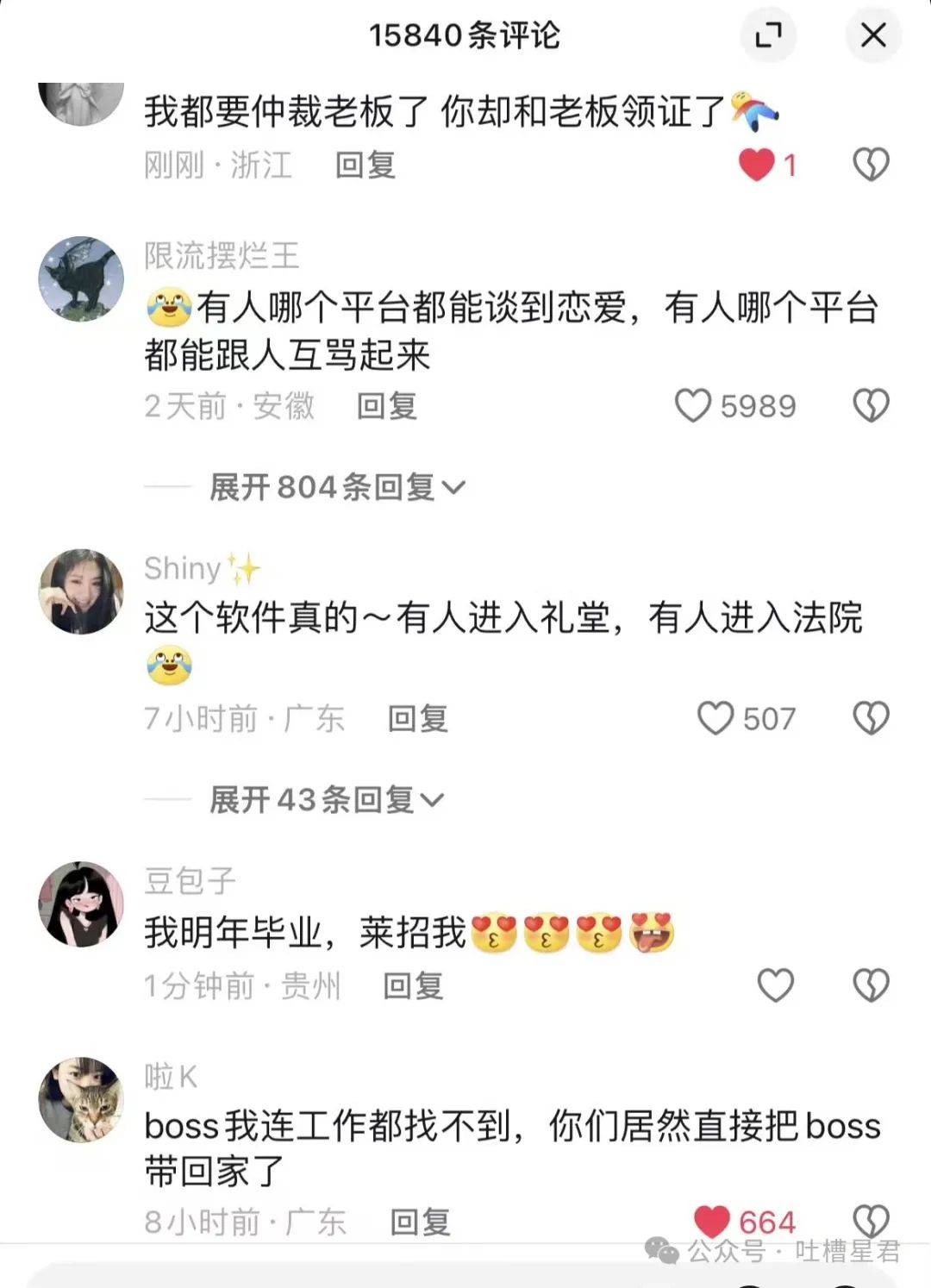View 豆包子's profile from avatar
The image size is (931, 1288).
point(82,903)
